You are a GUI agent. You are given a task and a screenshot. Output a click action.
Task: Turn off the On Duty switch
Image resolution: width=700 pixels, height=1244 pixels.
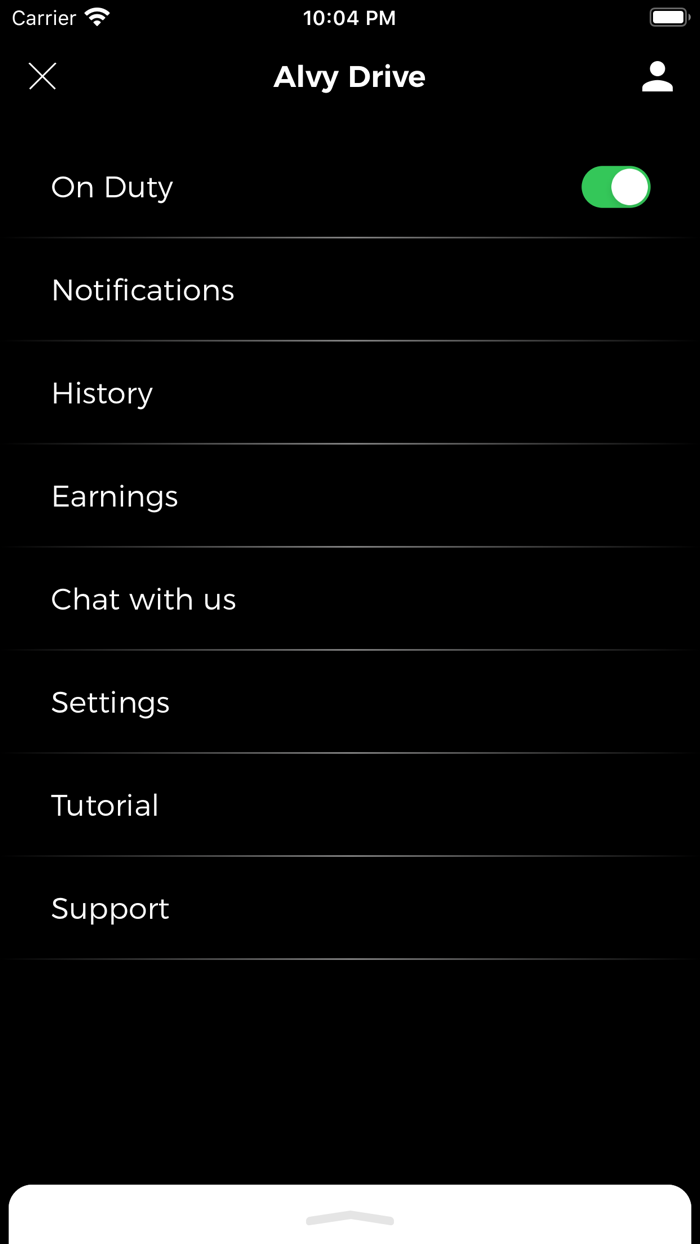click(x=615, y=187)
